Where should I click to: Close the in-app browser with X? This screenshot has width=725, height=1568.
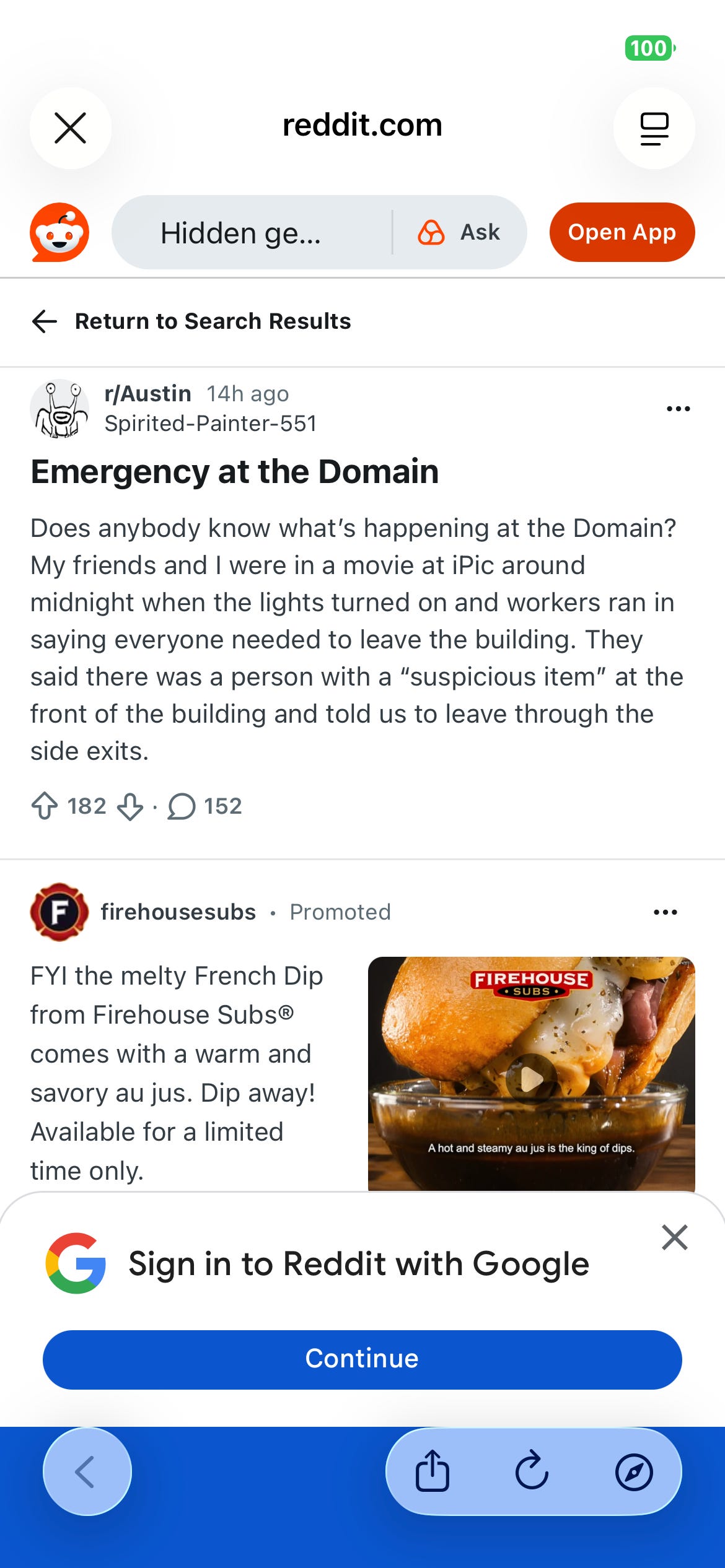(x=71, y=128)
